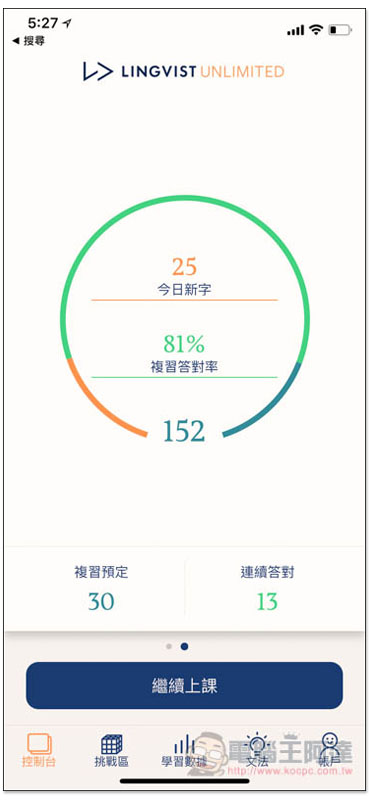
Task: Switch to the 控制台 tab
Action: [x=39, y=750]
